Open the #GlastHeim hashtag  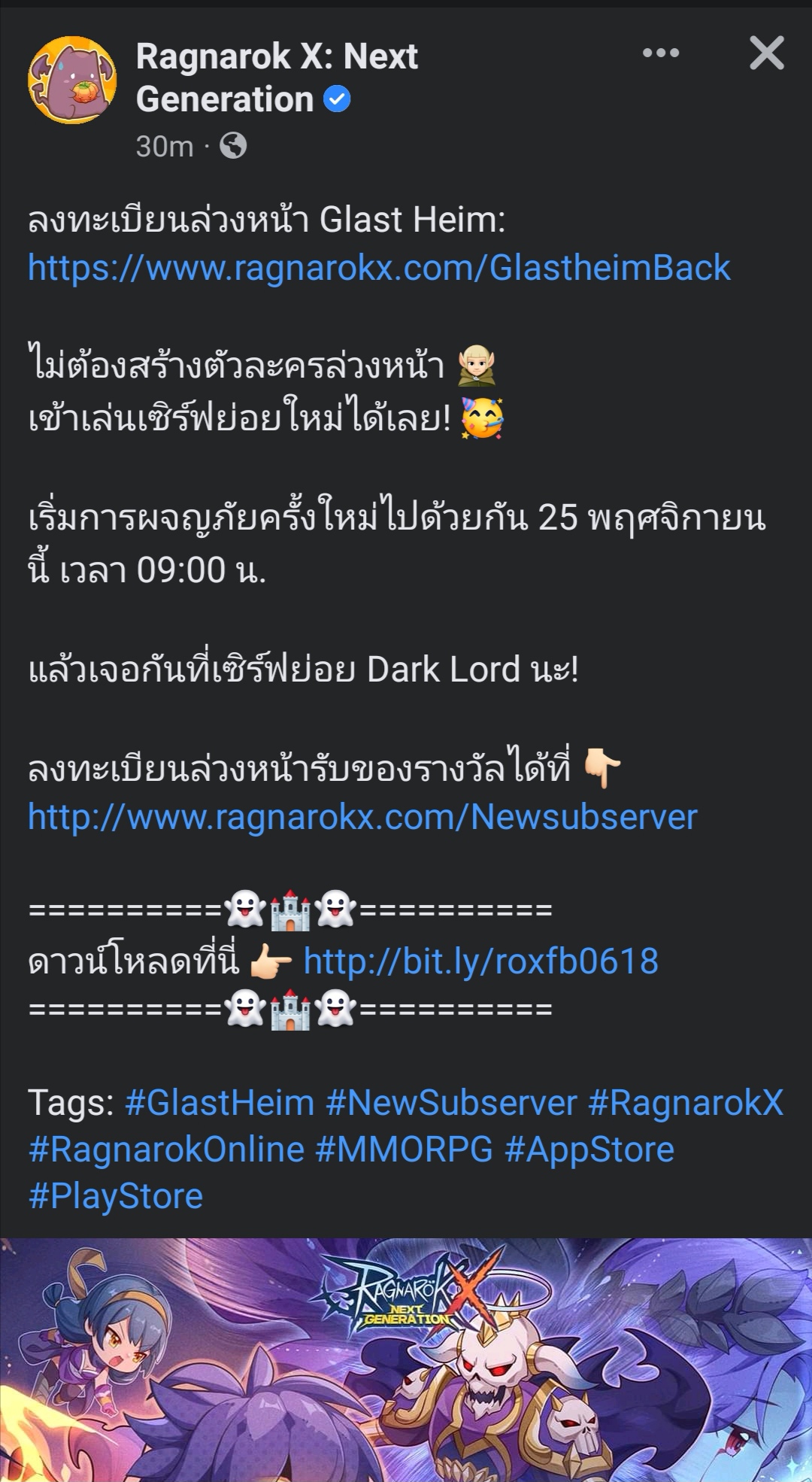(220, 1103)
